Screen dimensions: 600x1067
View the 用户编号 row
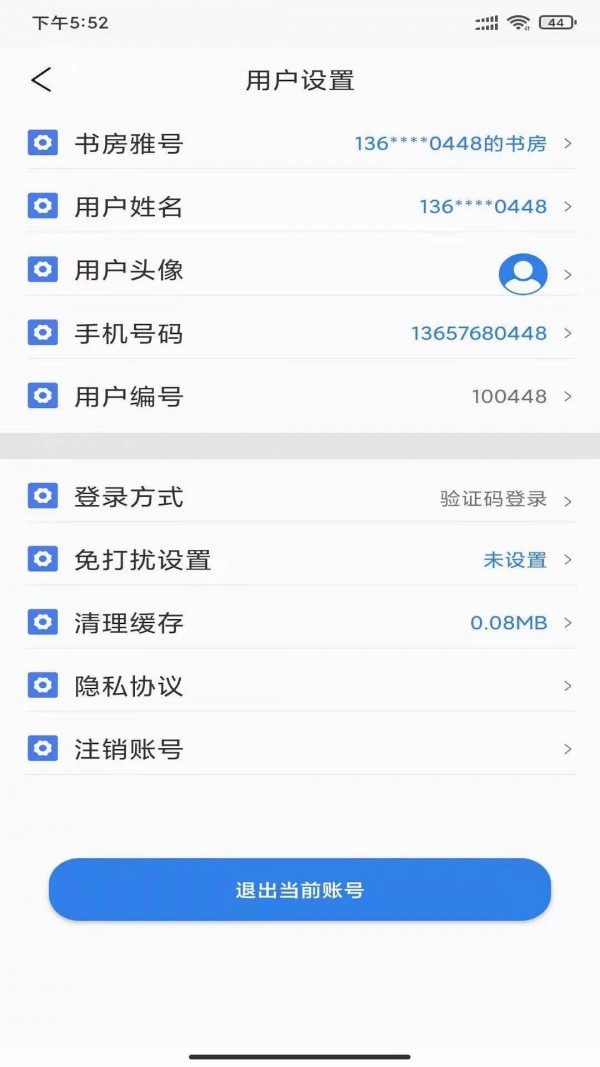(300, 397)
